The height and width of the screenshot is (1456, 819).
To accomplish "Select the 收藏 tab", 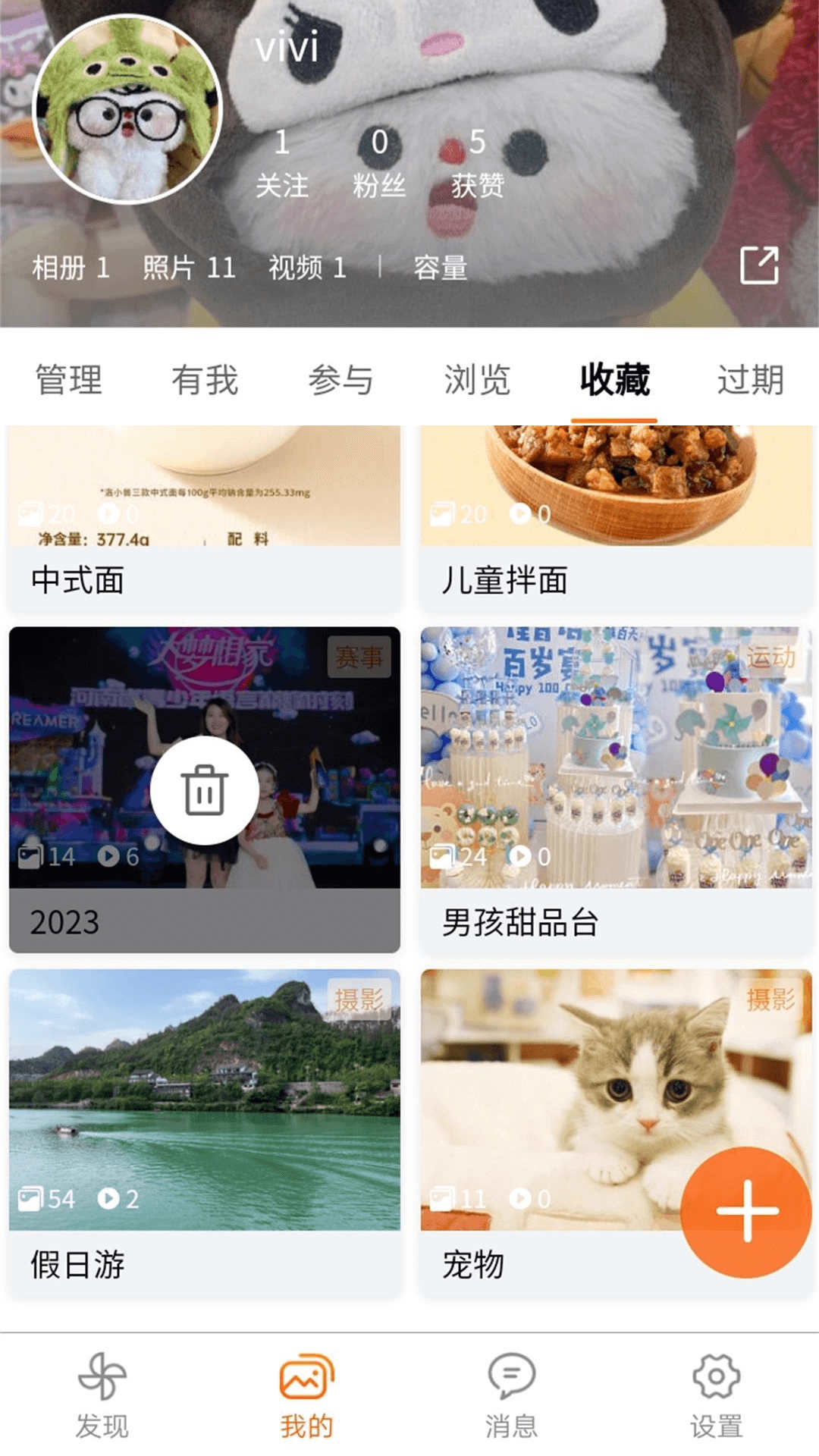I will [614, 380].
